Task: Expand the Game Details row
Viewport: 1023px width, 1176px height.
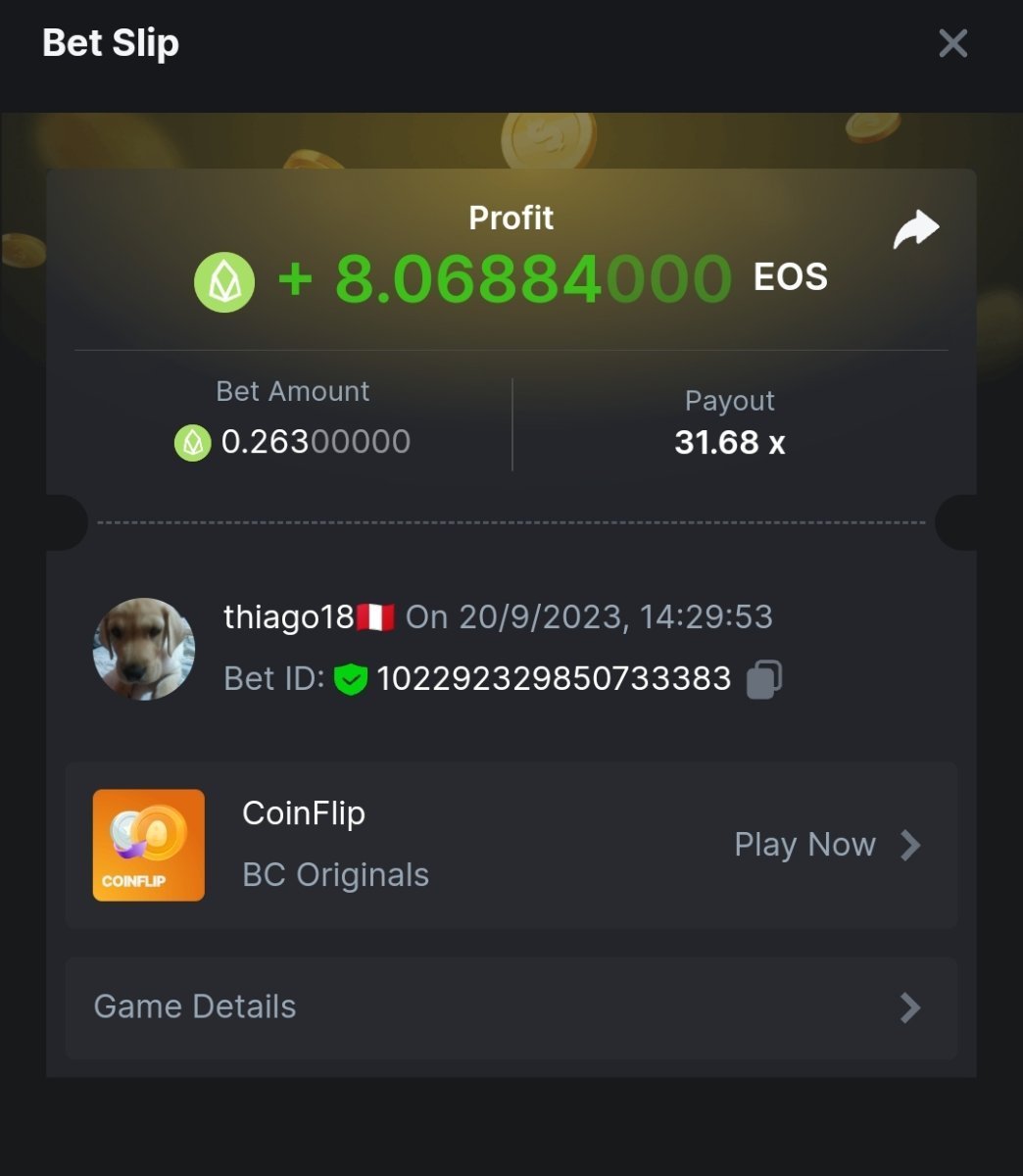Action: click(510, 1007)
